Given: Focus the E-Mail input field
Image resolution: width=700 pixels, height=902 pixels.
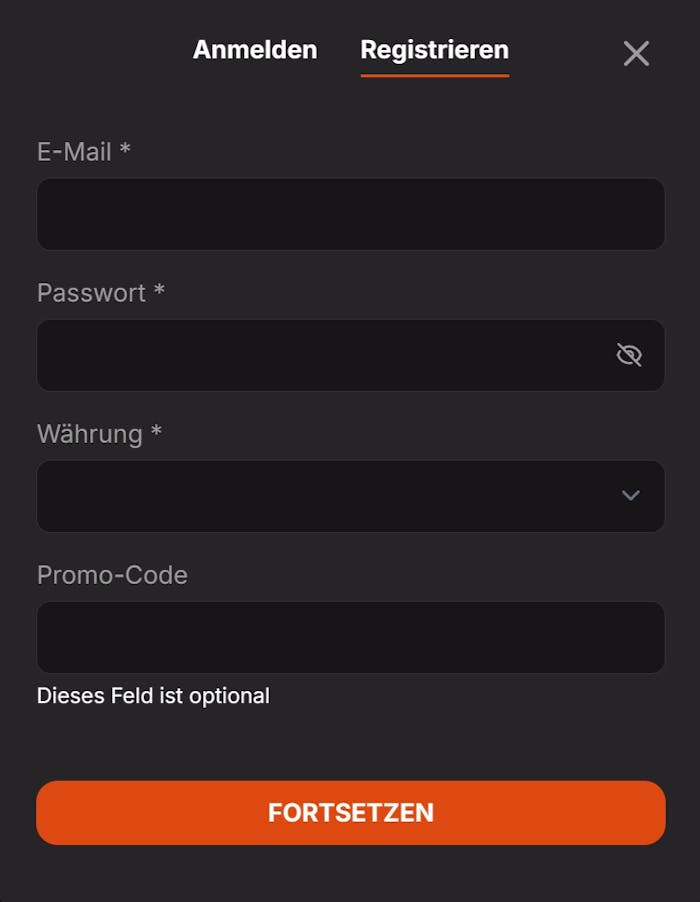Looking at the screenshot, I should pos(350,214).
